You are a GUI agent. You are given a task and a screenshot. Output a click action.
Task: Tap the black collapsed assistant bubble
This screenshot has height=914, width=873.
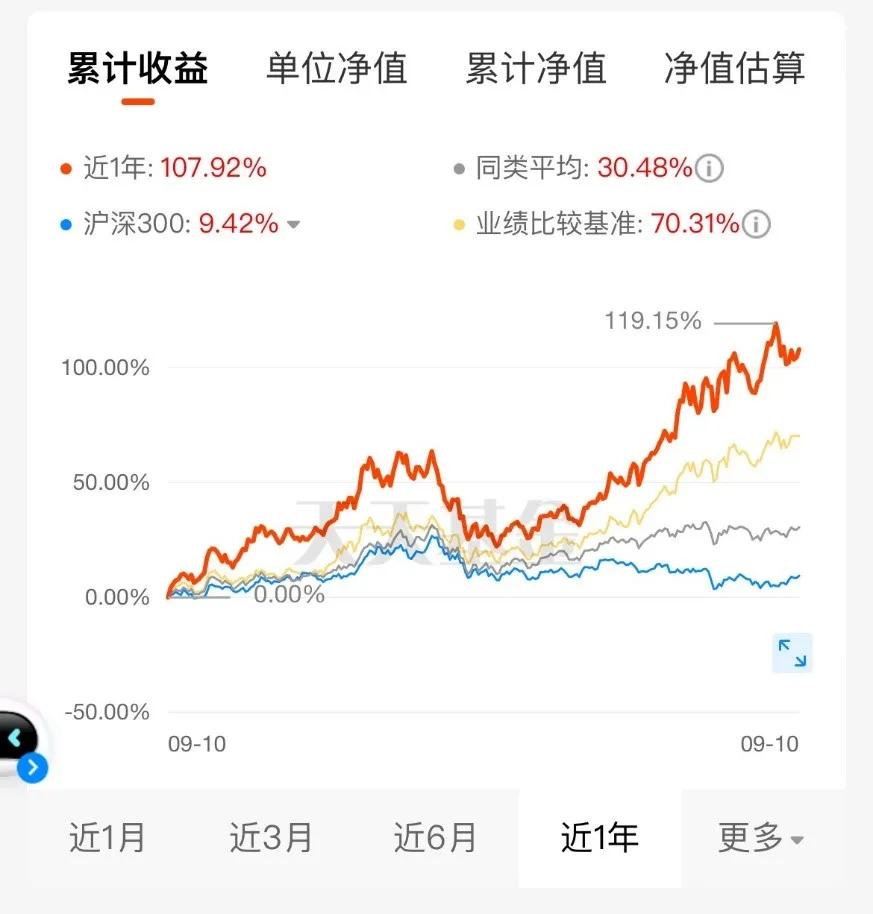14,736
